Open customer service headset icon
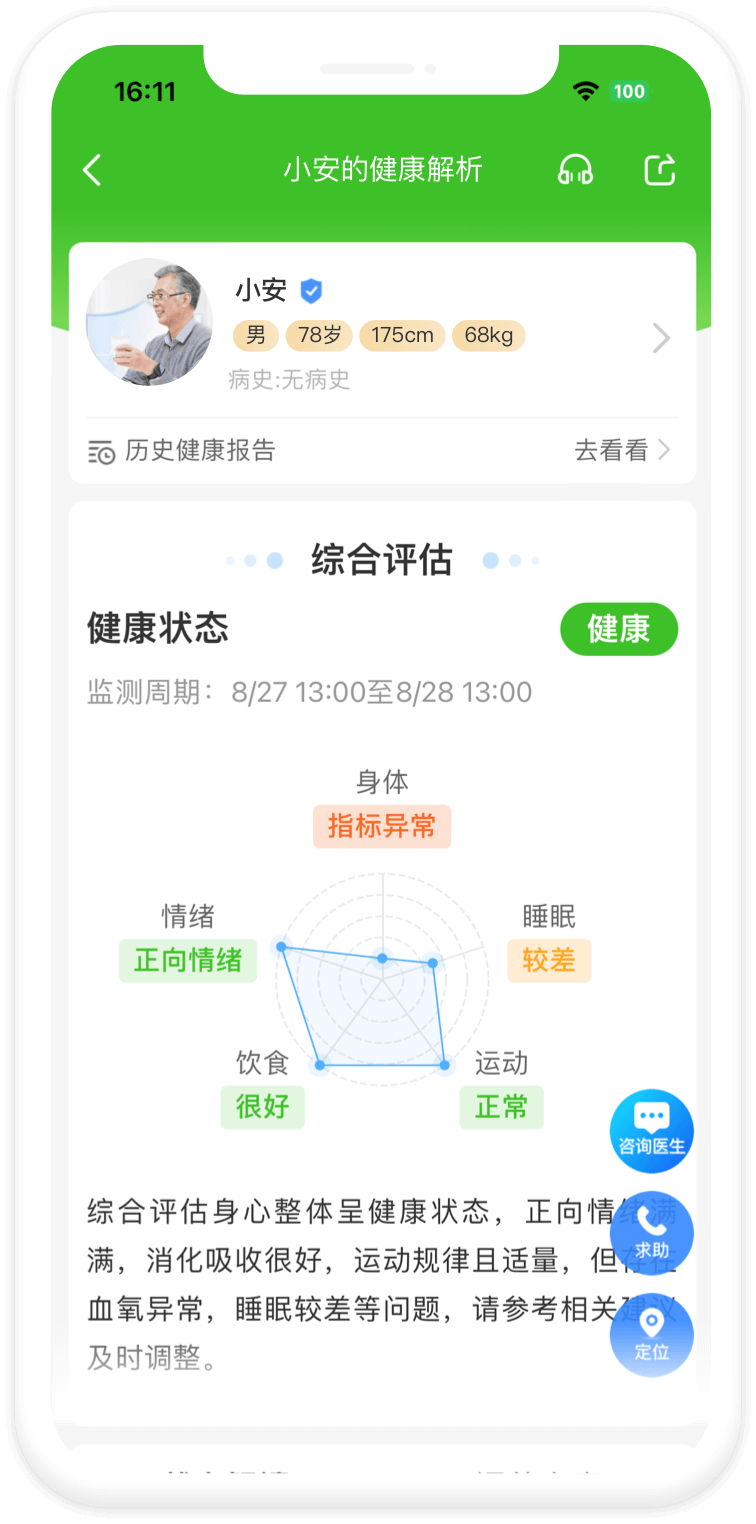 575,170
